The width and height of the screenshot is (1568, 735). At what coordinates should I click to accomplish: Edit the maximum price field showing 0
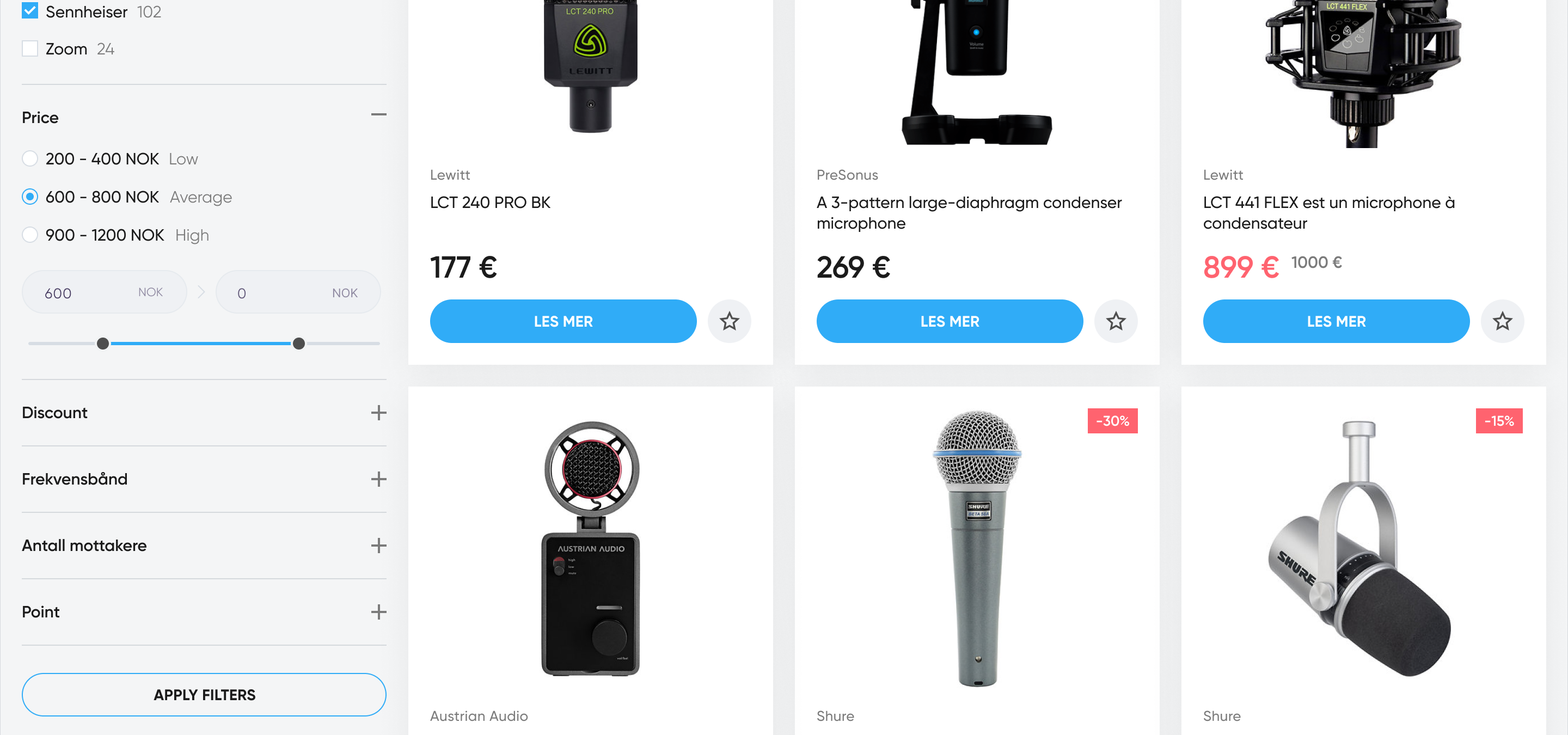(x=280, y=293)
